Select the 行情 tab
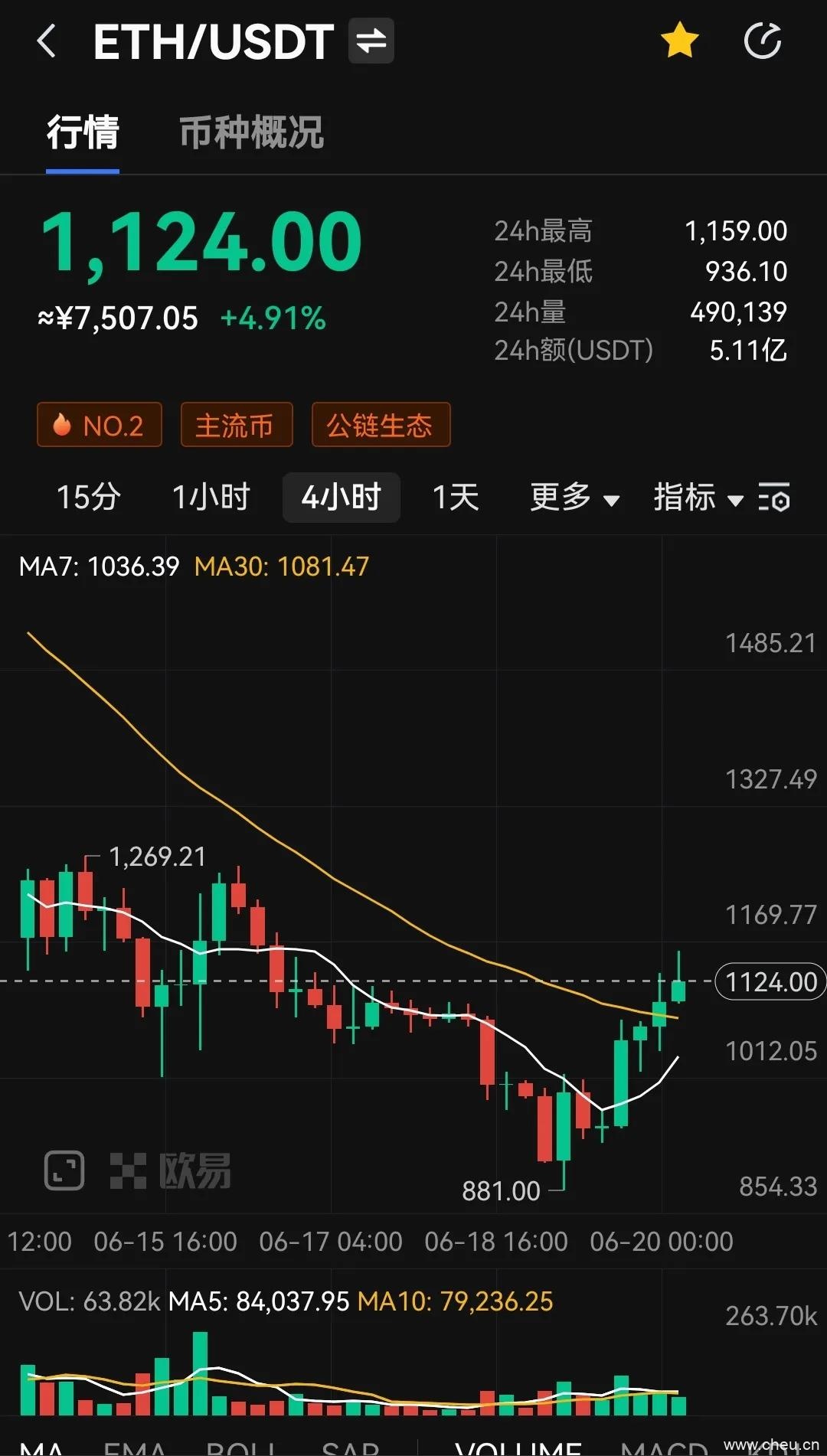 (x=83, y=132)
